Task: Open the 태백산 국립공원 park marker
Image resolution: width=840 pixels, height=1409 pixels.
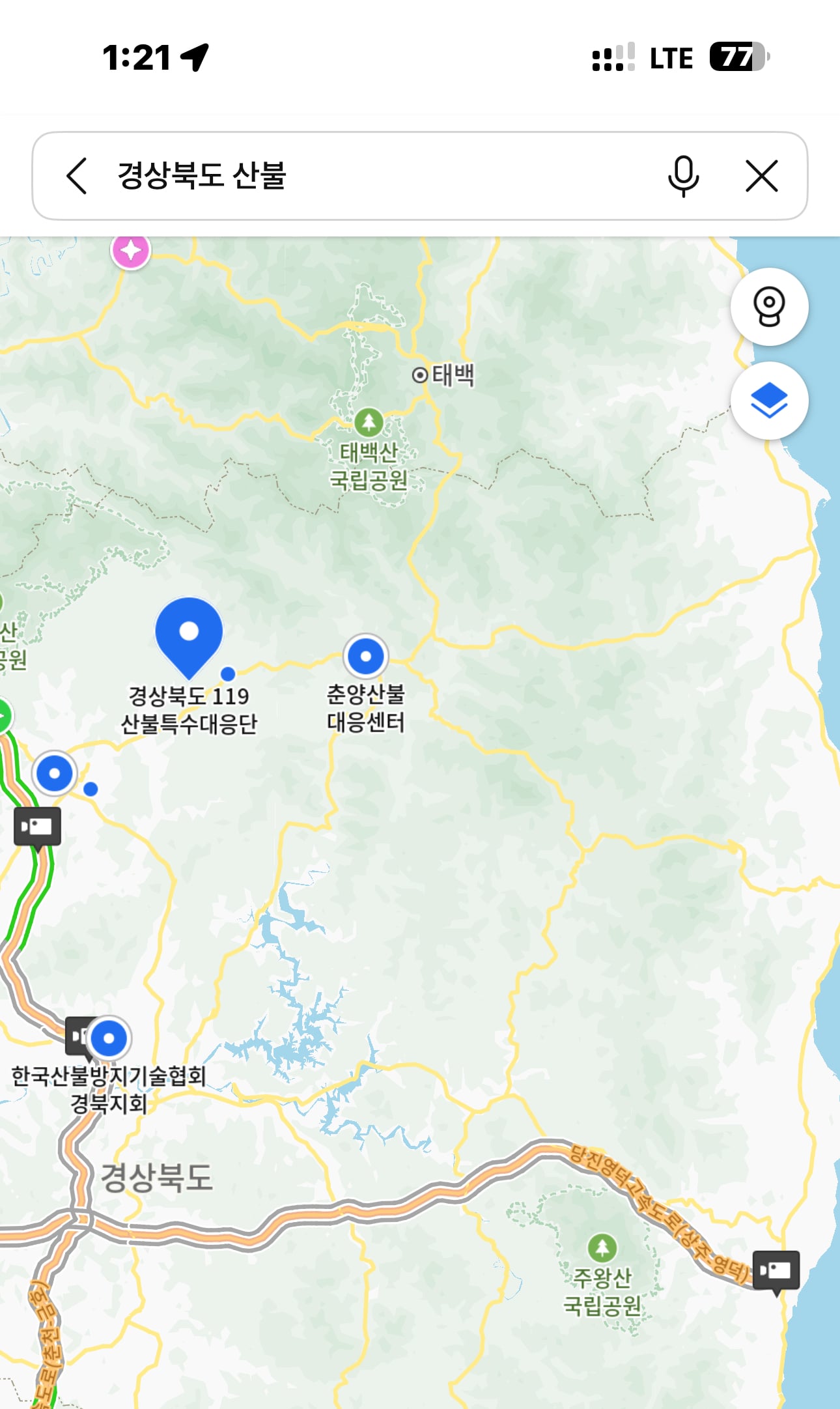Action: click(x=369, y=422)
